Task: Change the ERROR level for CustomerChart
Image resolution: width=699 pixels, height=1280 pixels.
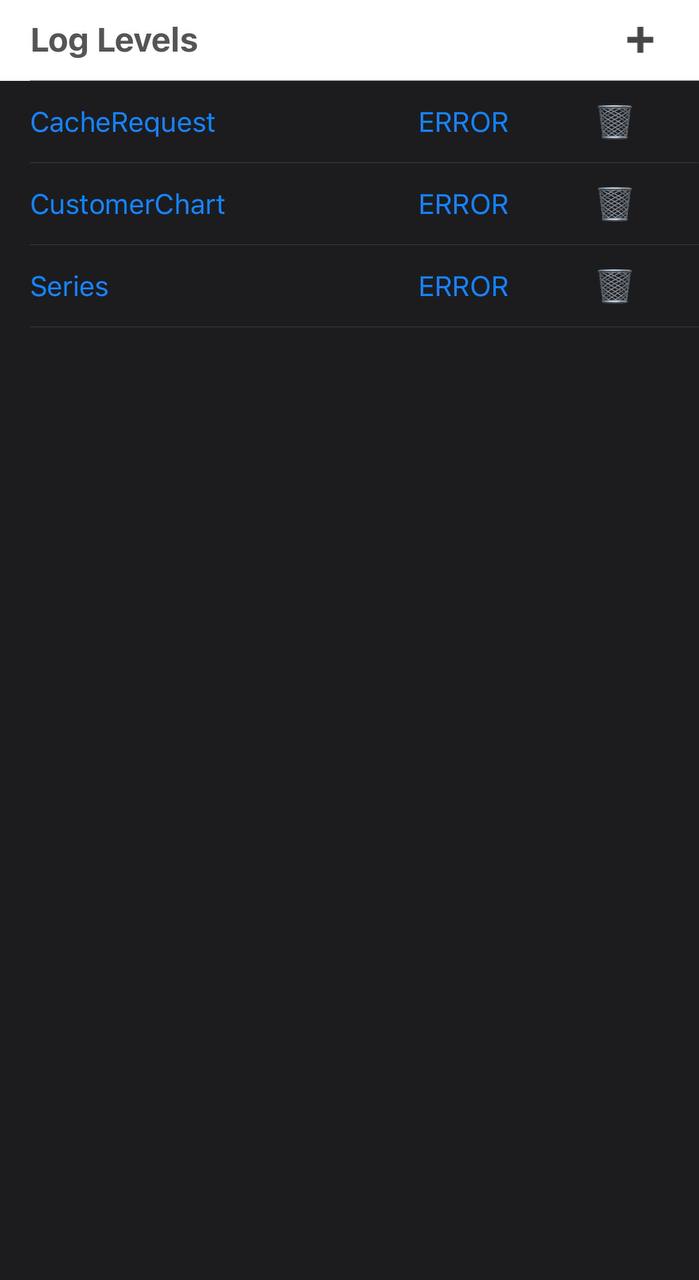Action: pos(463,204)
